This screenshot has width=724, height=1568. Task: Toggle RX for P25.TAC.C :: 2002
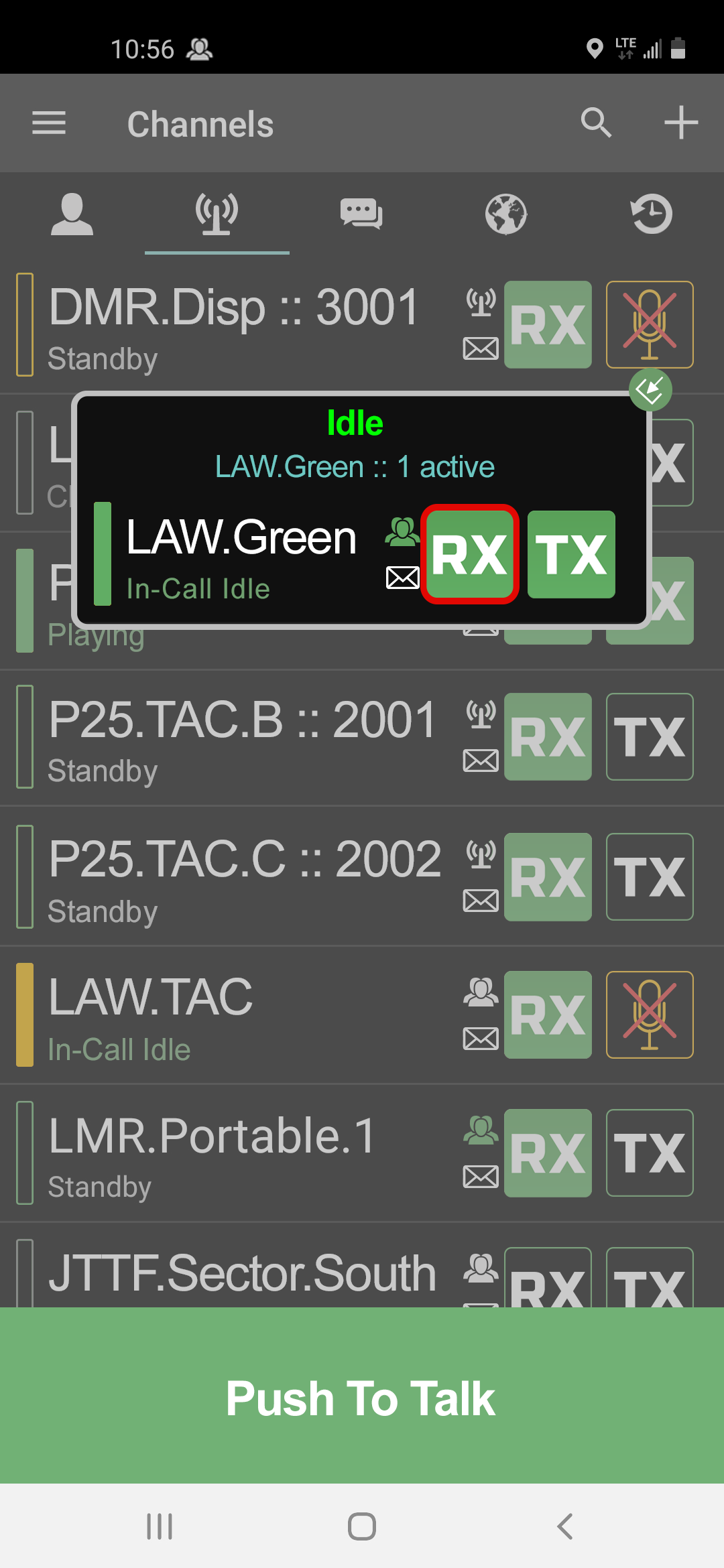[548, 877]
